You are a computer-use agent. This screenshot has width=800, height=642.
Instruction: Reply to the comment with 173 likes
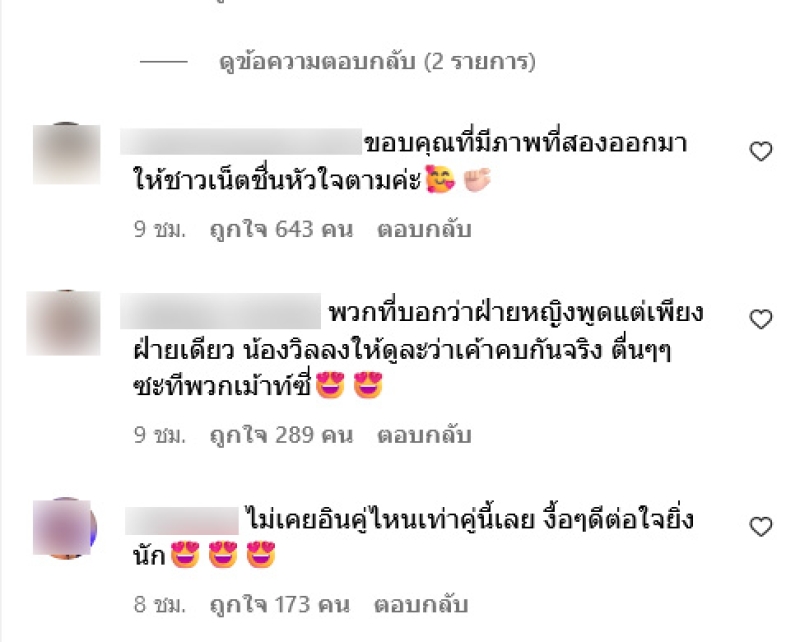[420, 605]
